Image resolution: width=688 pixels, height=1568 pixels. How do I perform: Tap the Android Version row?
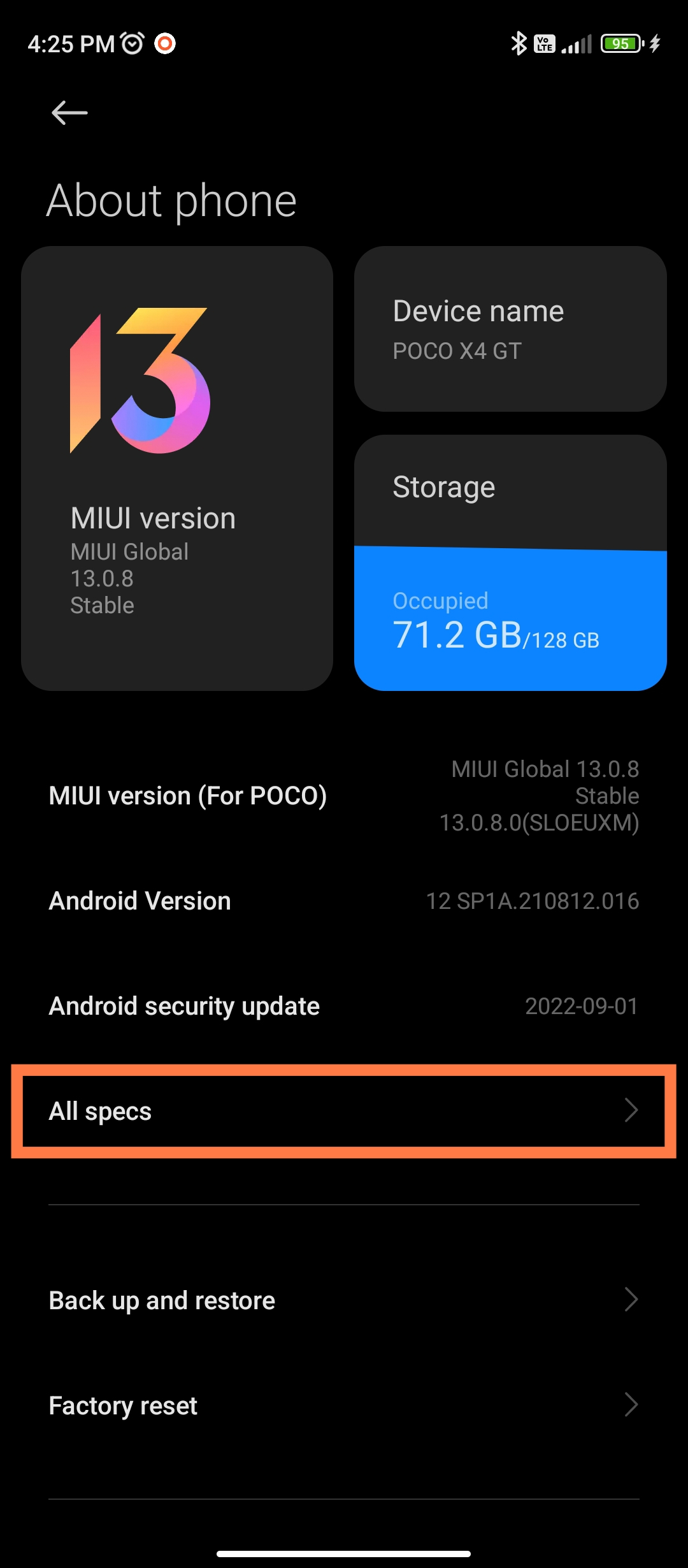tap(344, 901)
